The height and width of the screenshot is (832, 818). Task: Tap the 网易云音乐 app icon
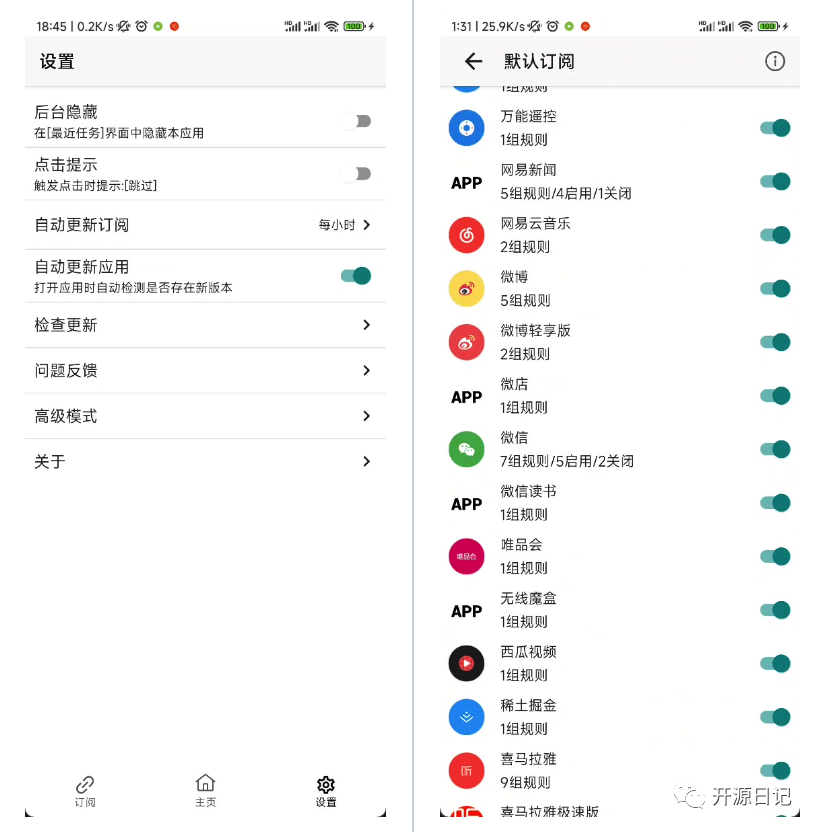(x=466, y=234)
